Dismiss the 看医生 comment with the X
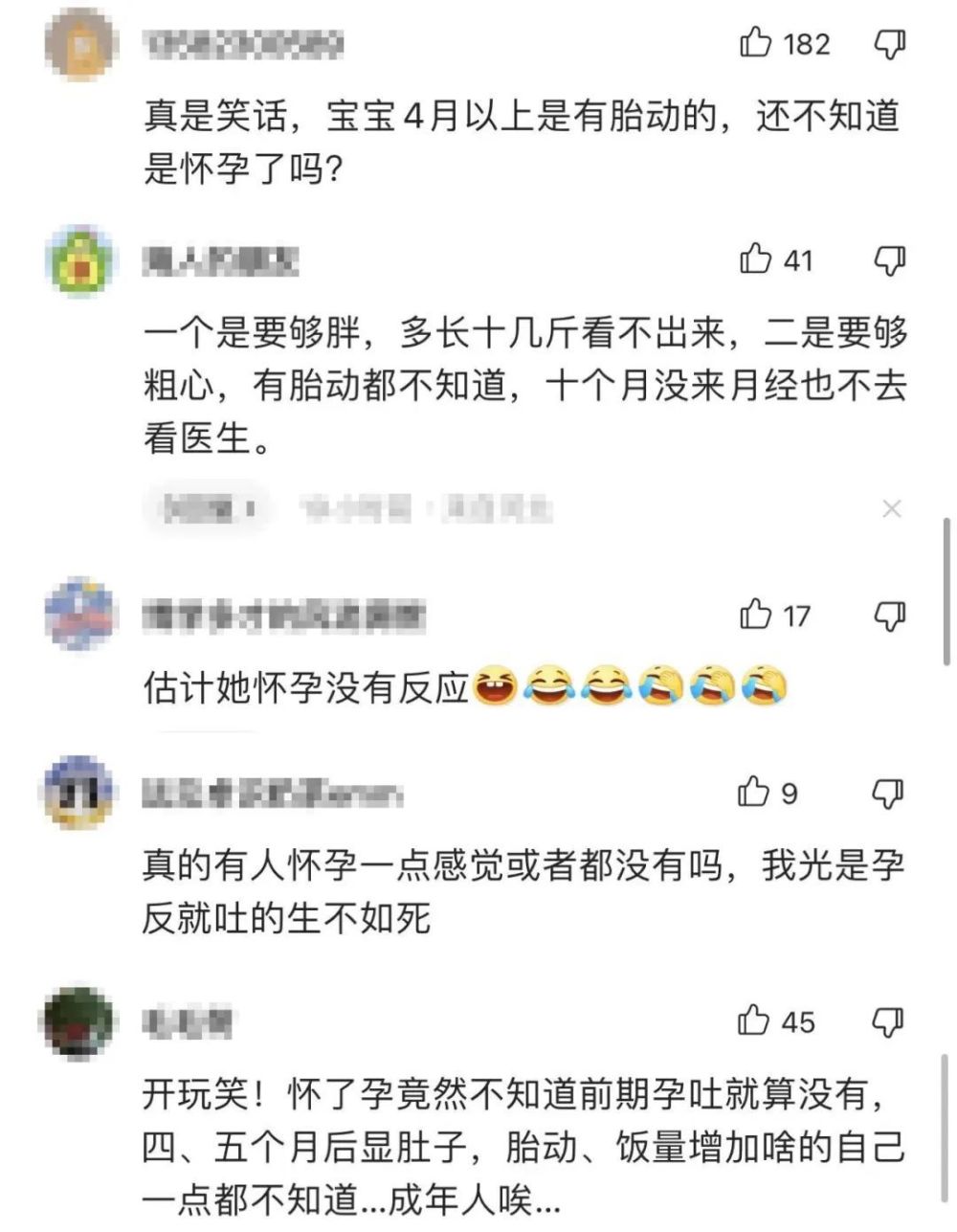Image resolution: width=957 pixels, height=1232 pixels. [891, 508]
